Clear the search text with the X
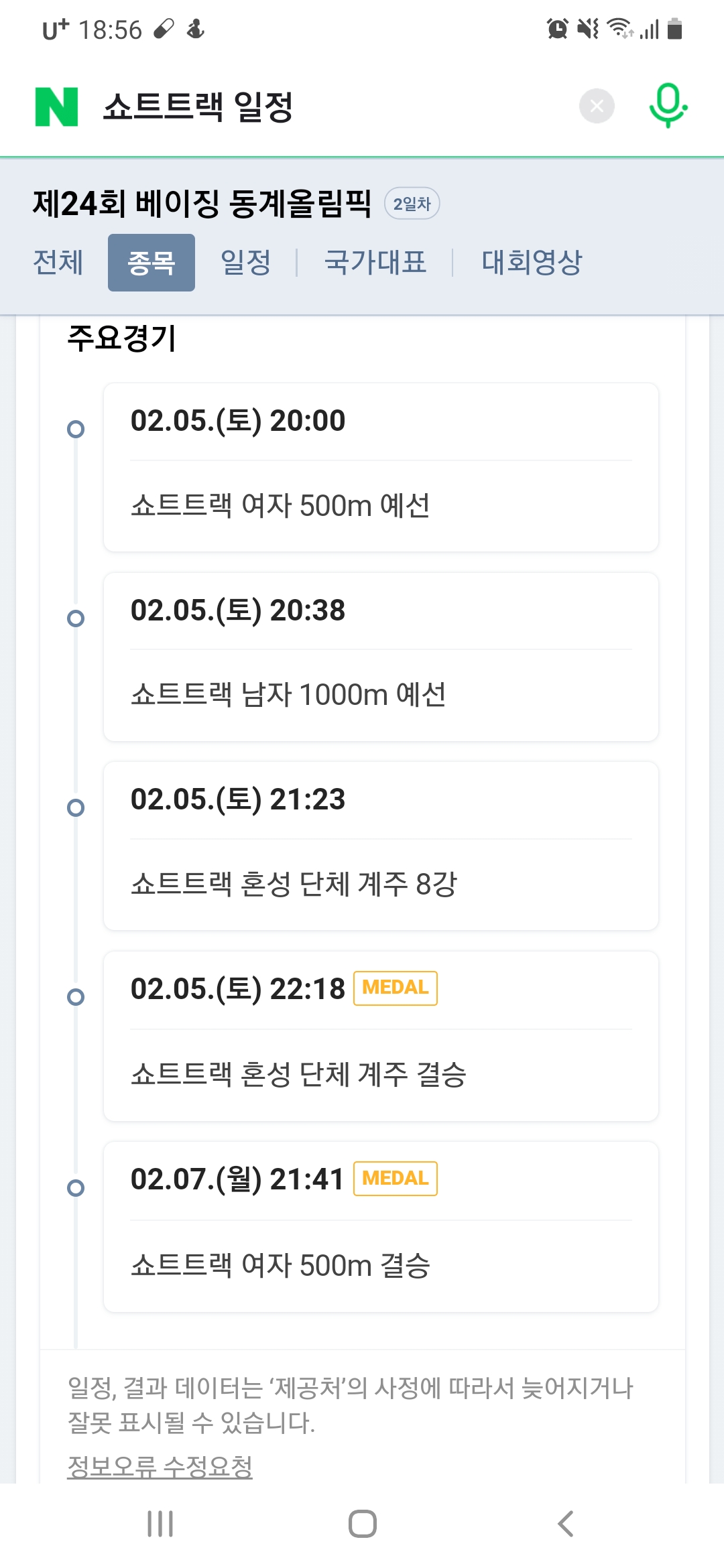Screen dimensions: 724x1568 coord(597,106)
